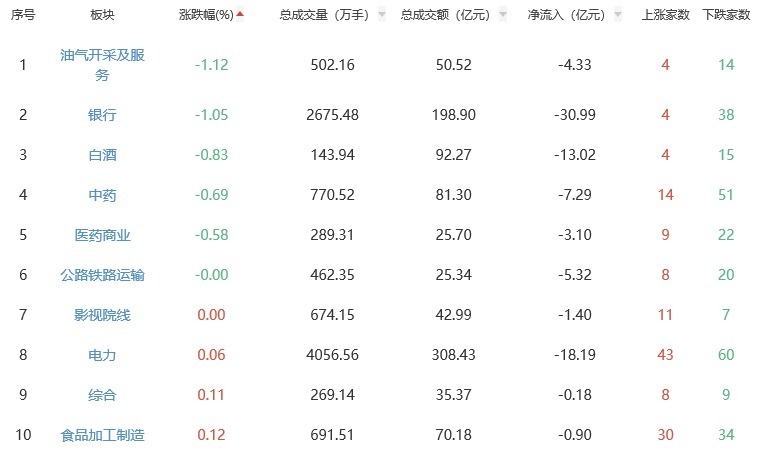The height and width of the screenshot is (460, 765).
Task: Sort by 总成交量 column
Action: coord(333,15)
